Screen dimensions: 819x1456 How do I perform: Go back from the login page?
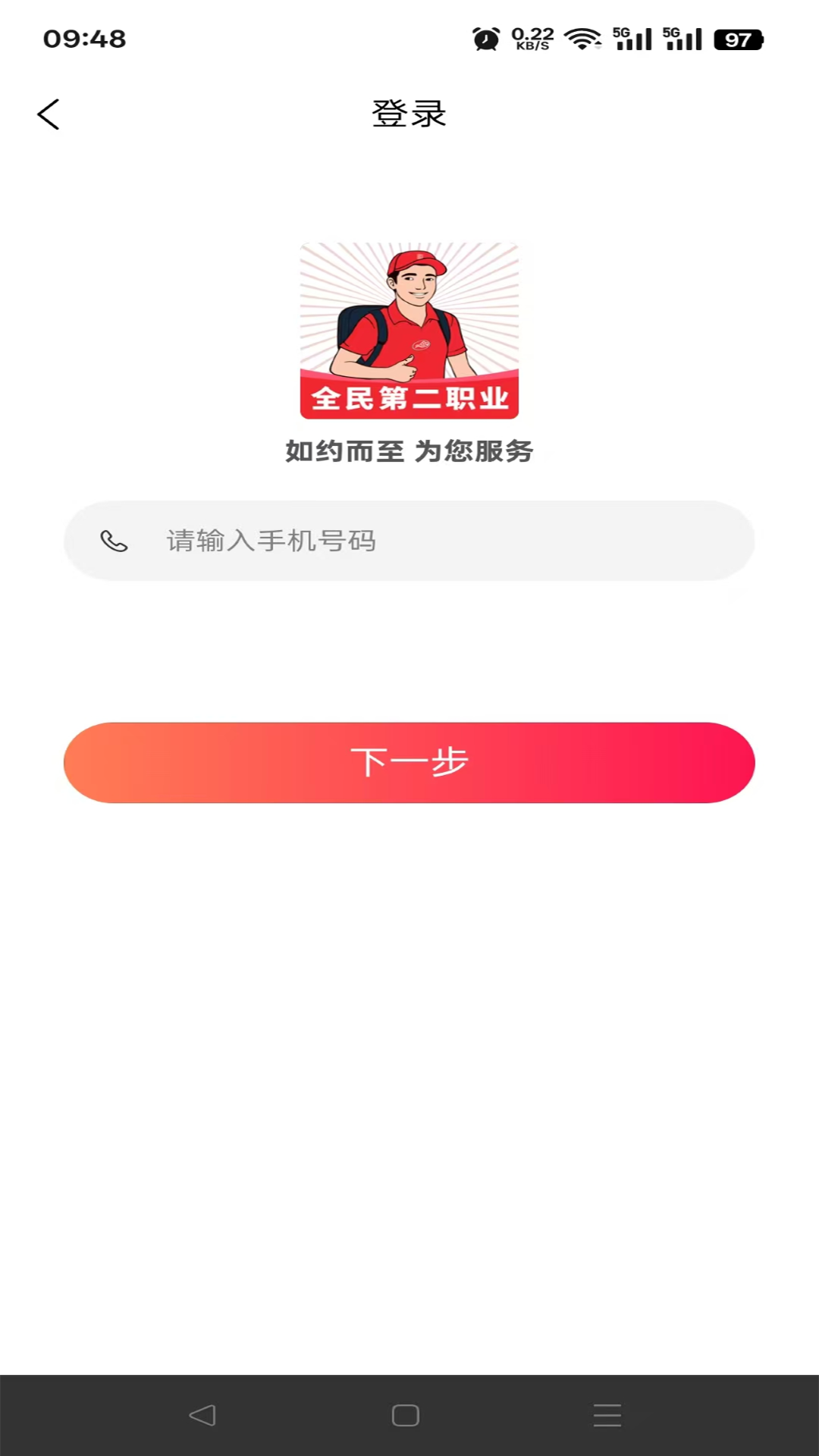[49, 115]
